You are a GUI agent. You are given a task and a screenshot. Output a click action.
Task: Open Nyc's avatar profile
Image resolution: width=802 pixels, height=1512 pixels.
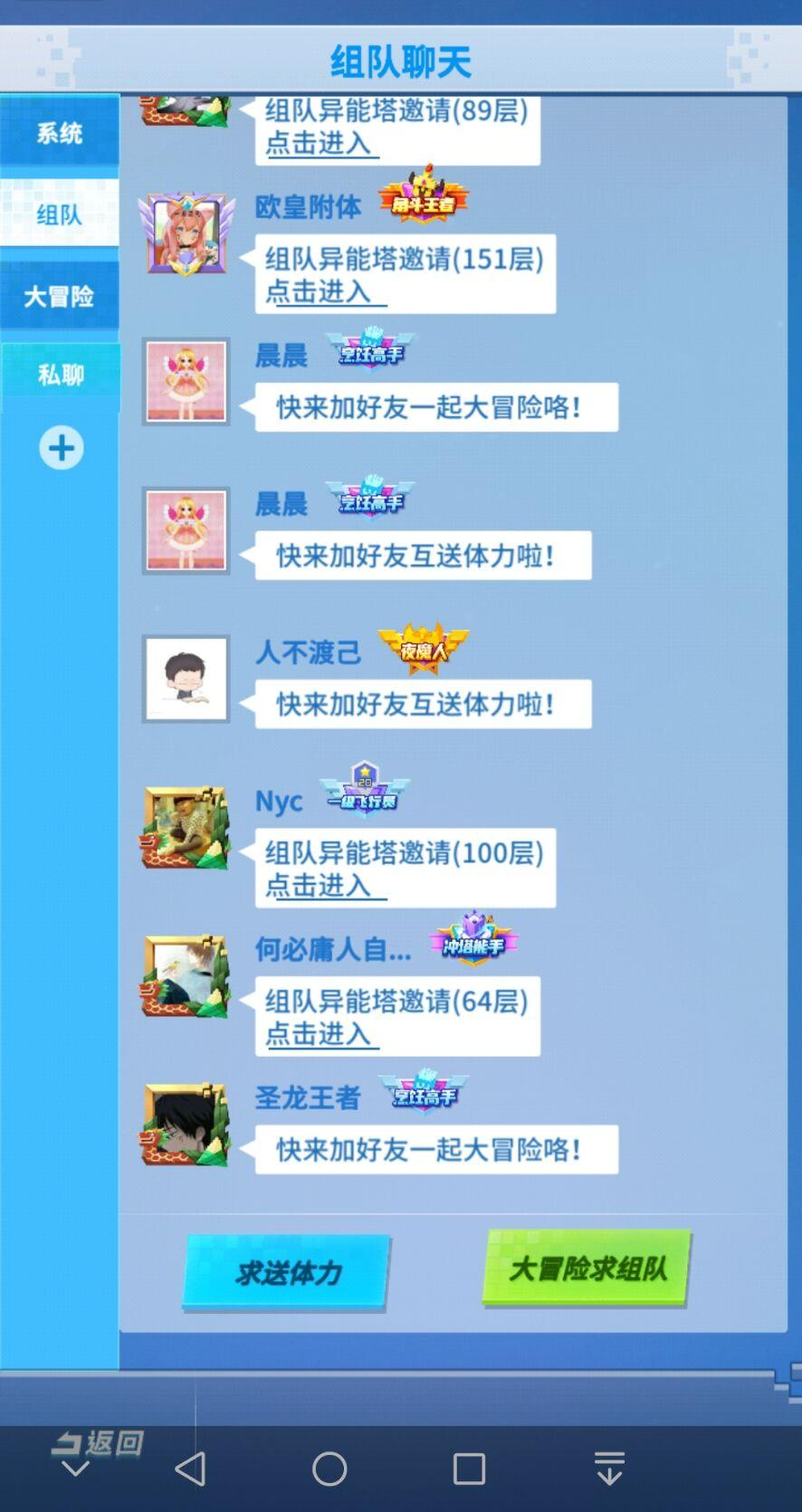coord(186,828)
